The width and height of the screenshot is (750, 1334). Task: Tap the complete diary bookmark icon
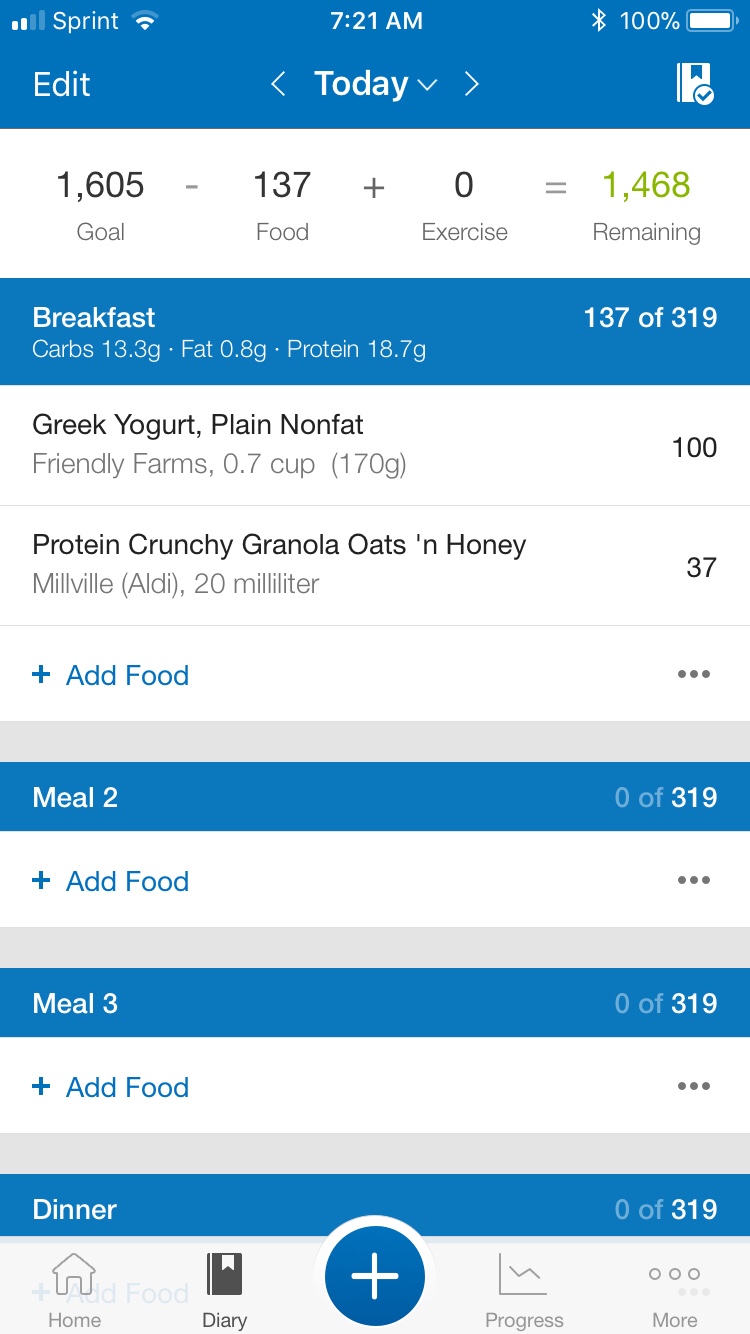(694, 84)
